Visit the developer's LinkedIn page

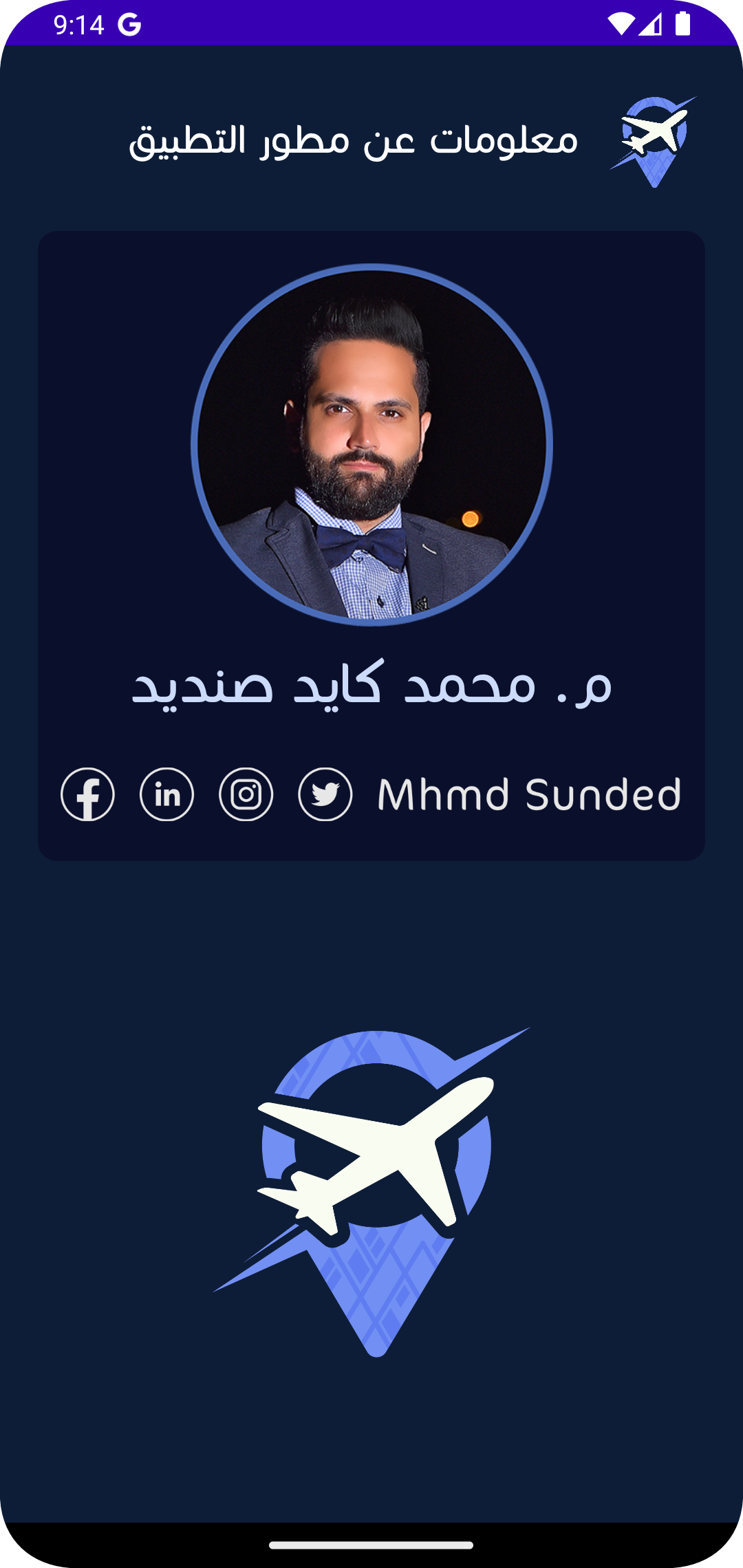click(x=166, y=794)
